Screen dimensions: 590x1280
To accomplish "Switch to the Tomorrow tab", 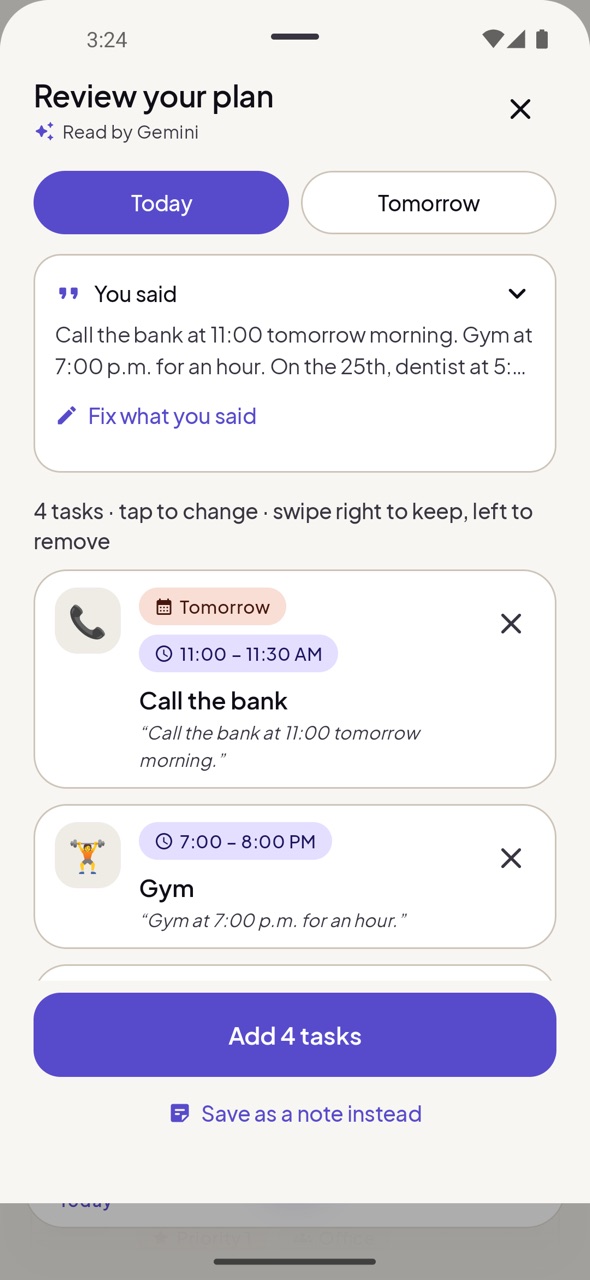I will coord(429,203).
